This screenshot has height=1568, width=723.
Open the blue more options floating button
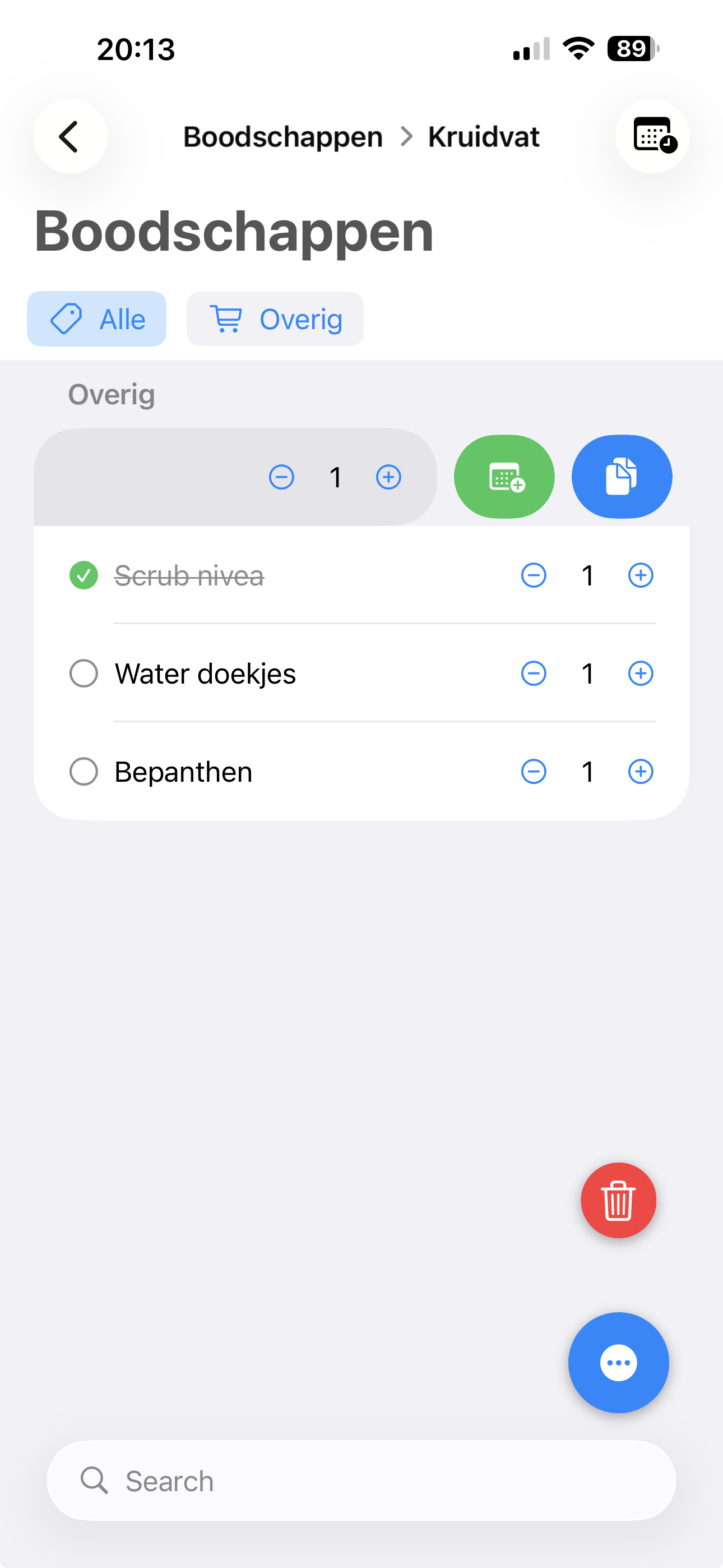[618, 1363]
